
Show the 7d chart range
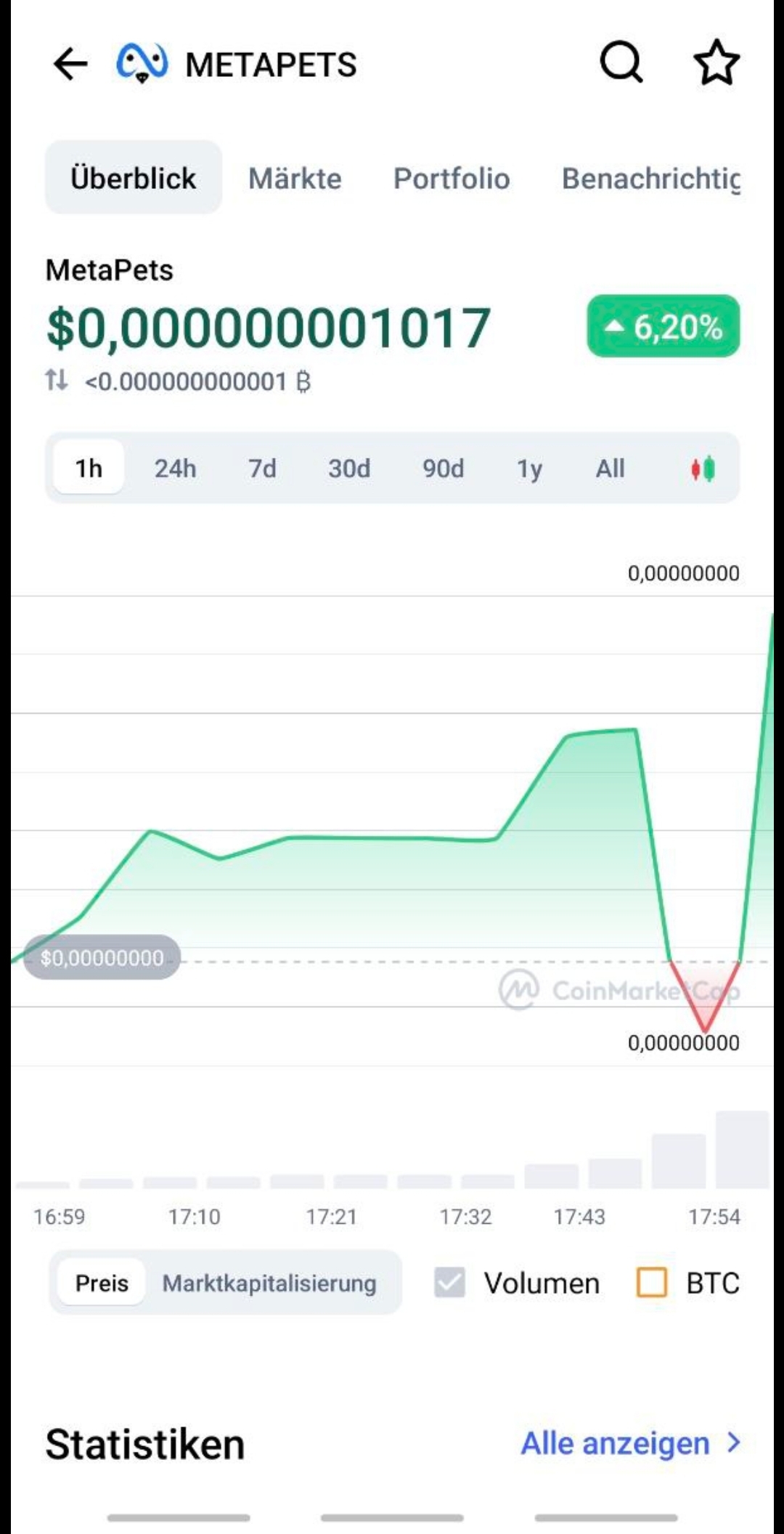262,468
